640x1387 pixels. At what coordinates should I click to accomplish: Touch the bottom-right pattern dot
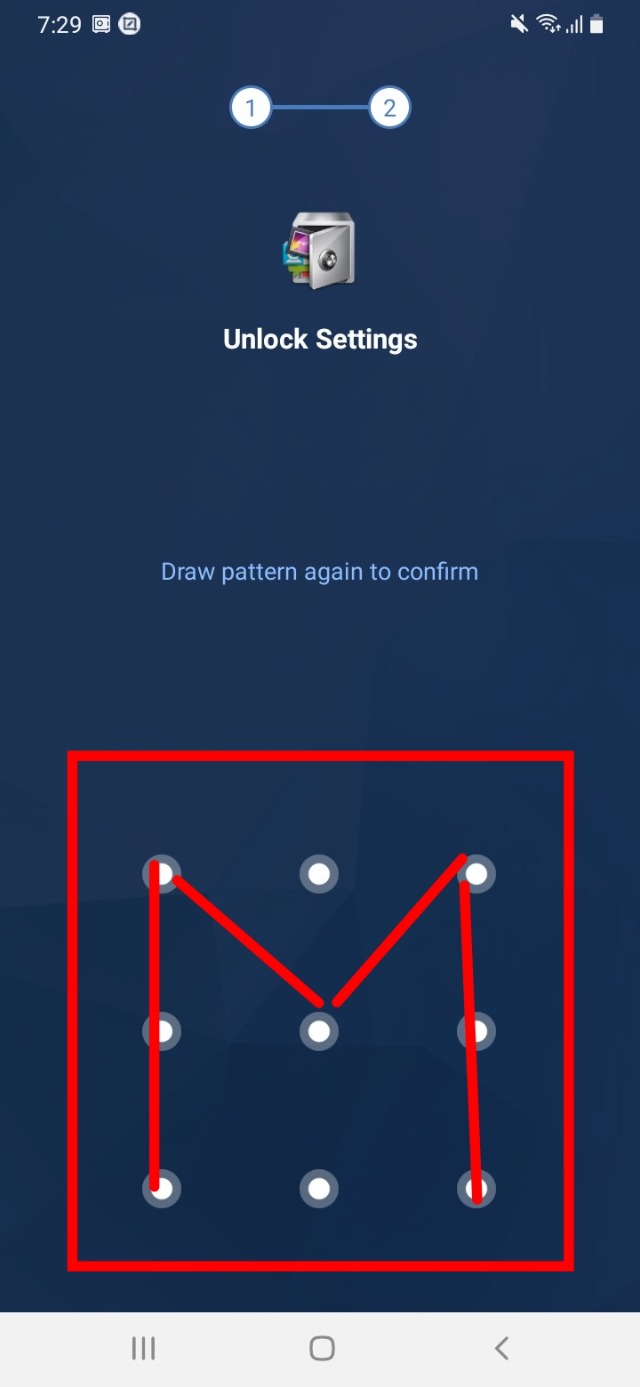pyautogui.click(x=477, y=1189)
